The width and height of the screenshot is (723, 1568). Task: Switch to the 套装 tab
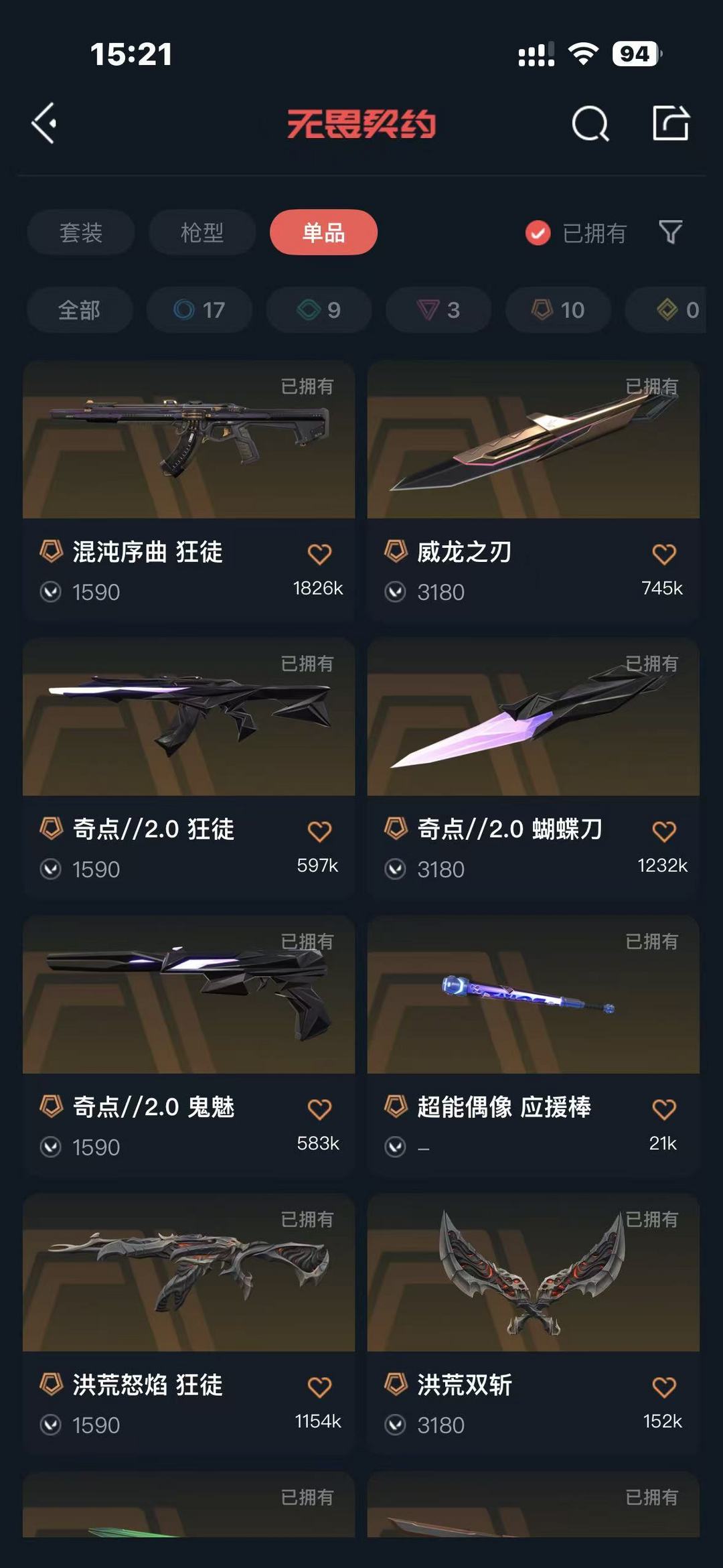(x=79, y=232)
